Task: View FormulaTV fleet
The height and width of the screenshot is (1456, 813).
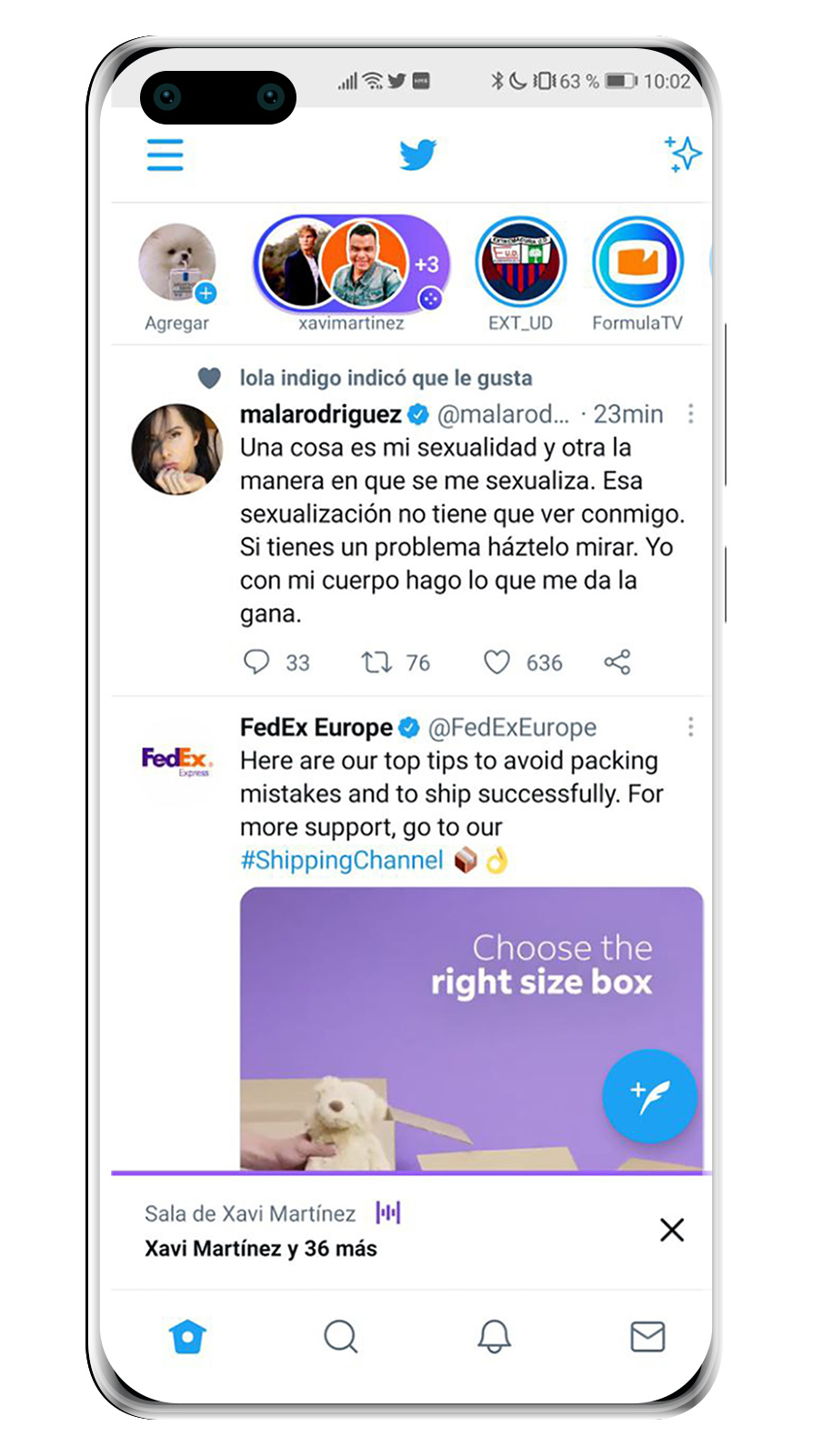Action: click(637, 264)
